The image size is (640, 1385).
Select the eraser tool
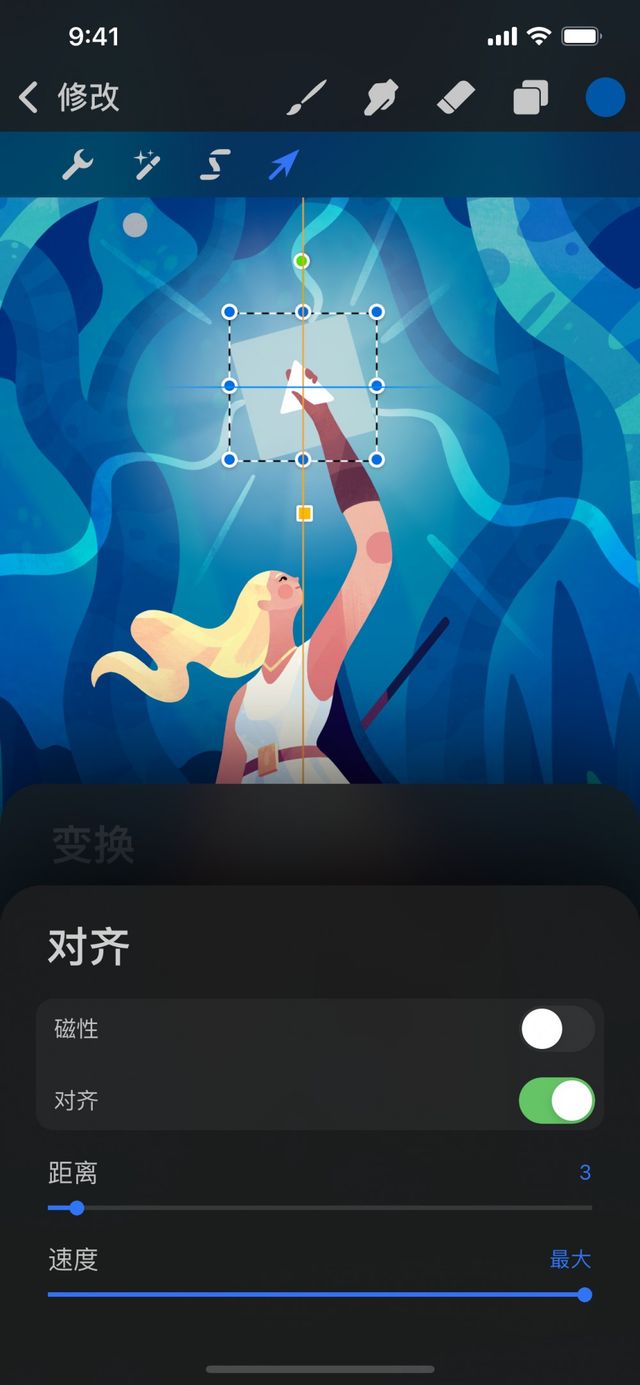click(x=456, y=98)
